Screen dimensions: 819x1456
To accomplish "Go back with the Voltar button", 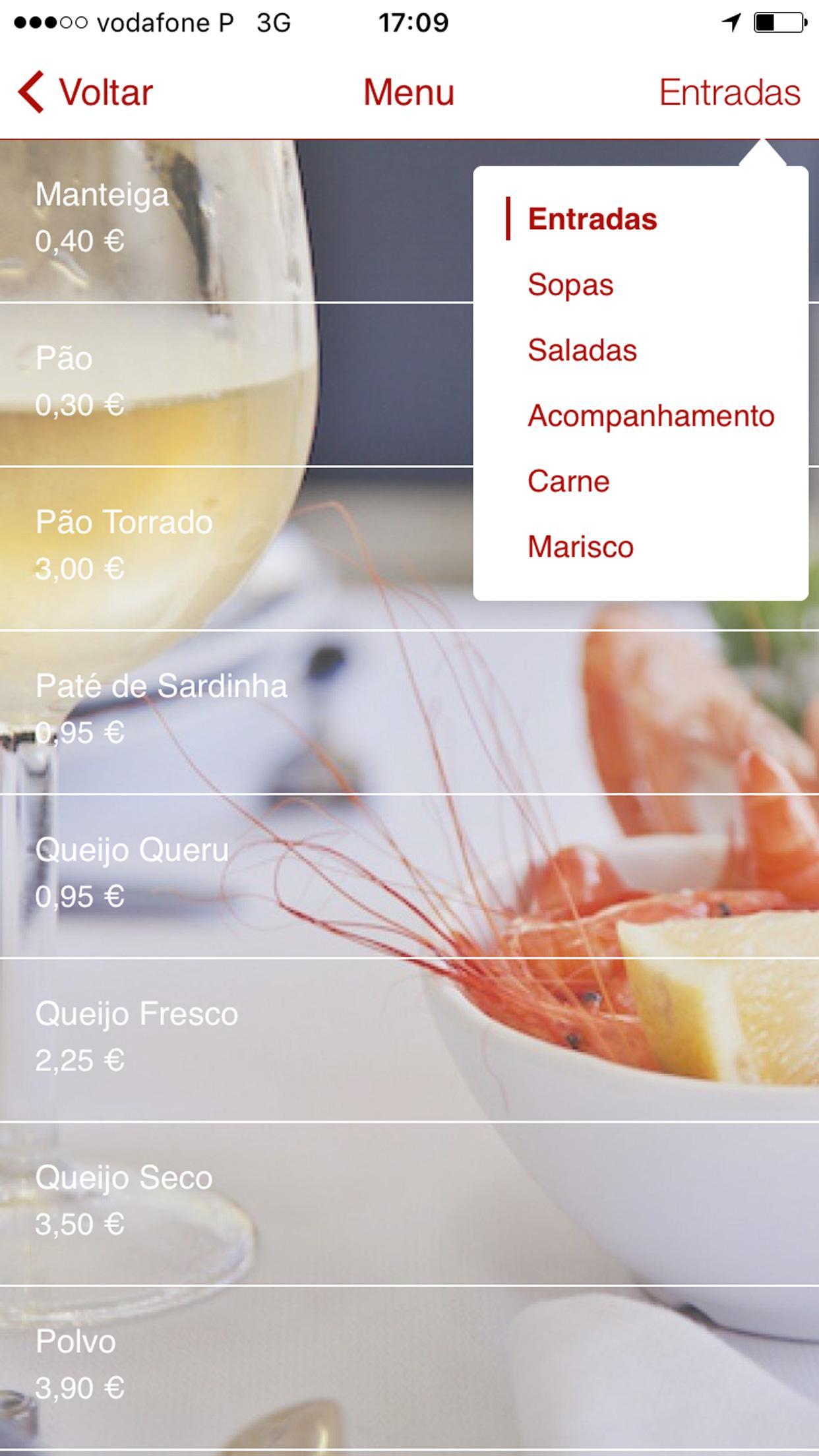I will coord(86,92).
